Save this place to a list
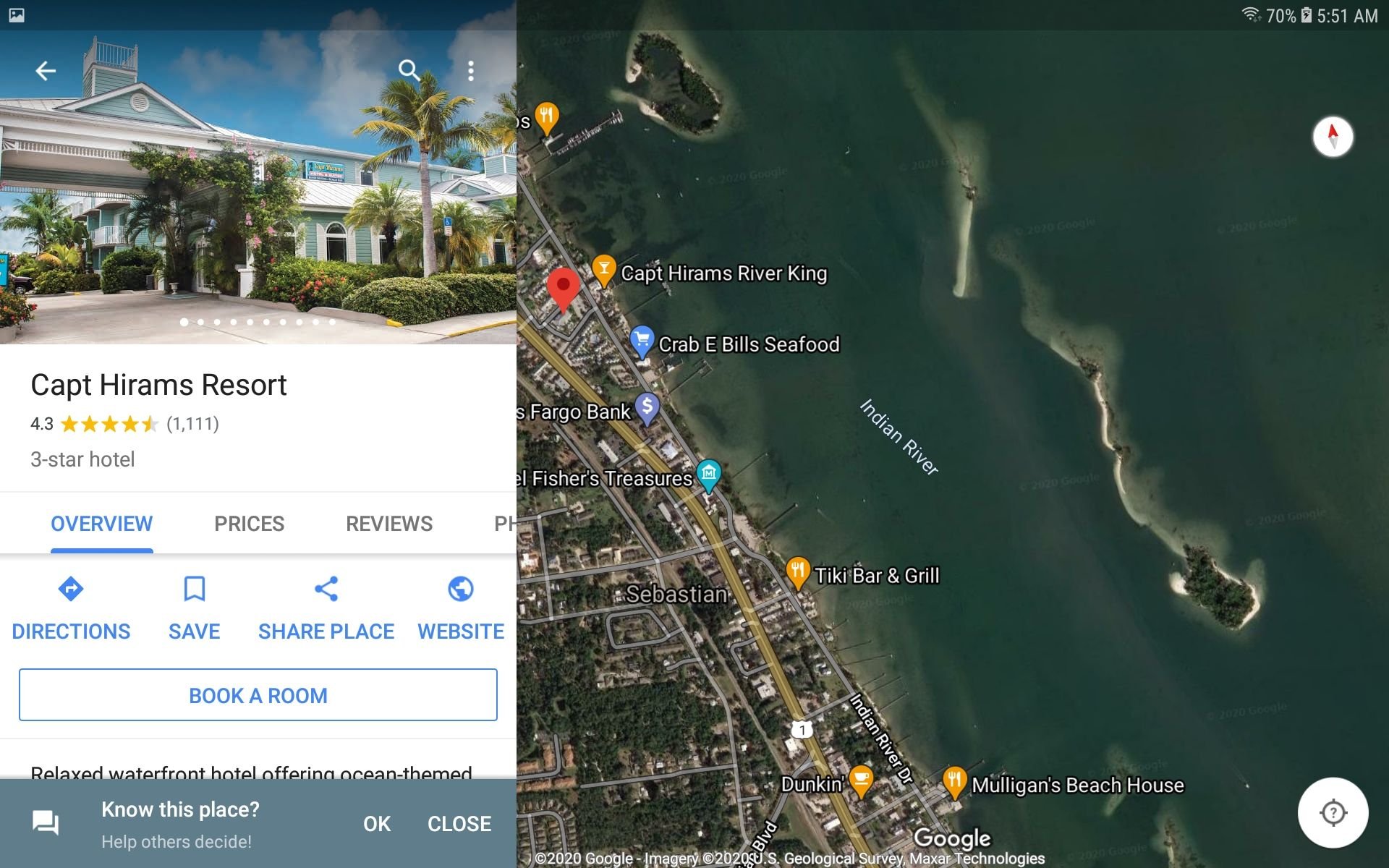This screenshot has height=868, width=1389. (194, 608)
